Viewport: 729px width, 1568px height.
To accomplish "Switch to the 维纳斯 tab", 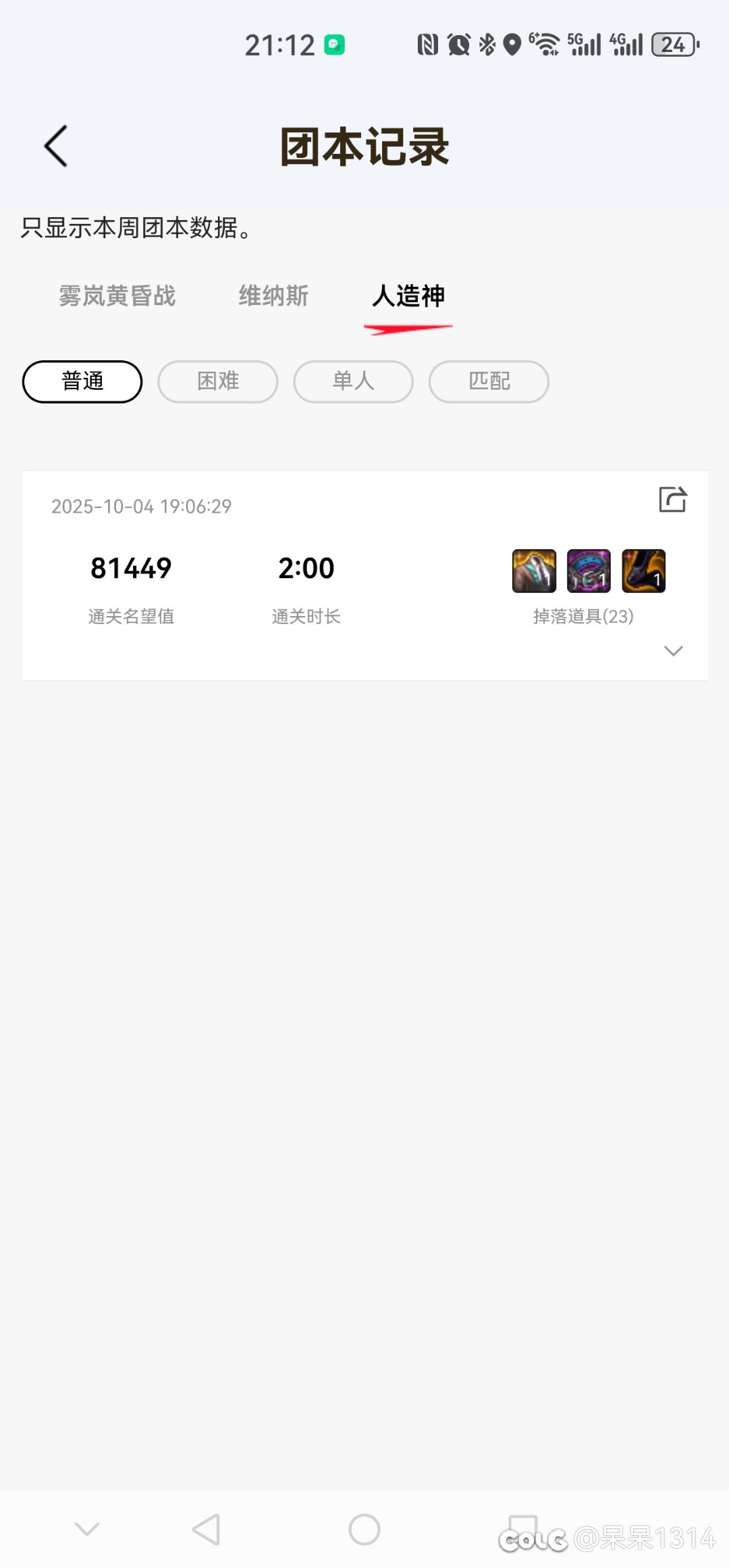I will 273,296.
